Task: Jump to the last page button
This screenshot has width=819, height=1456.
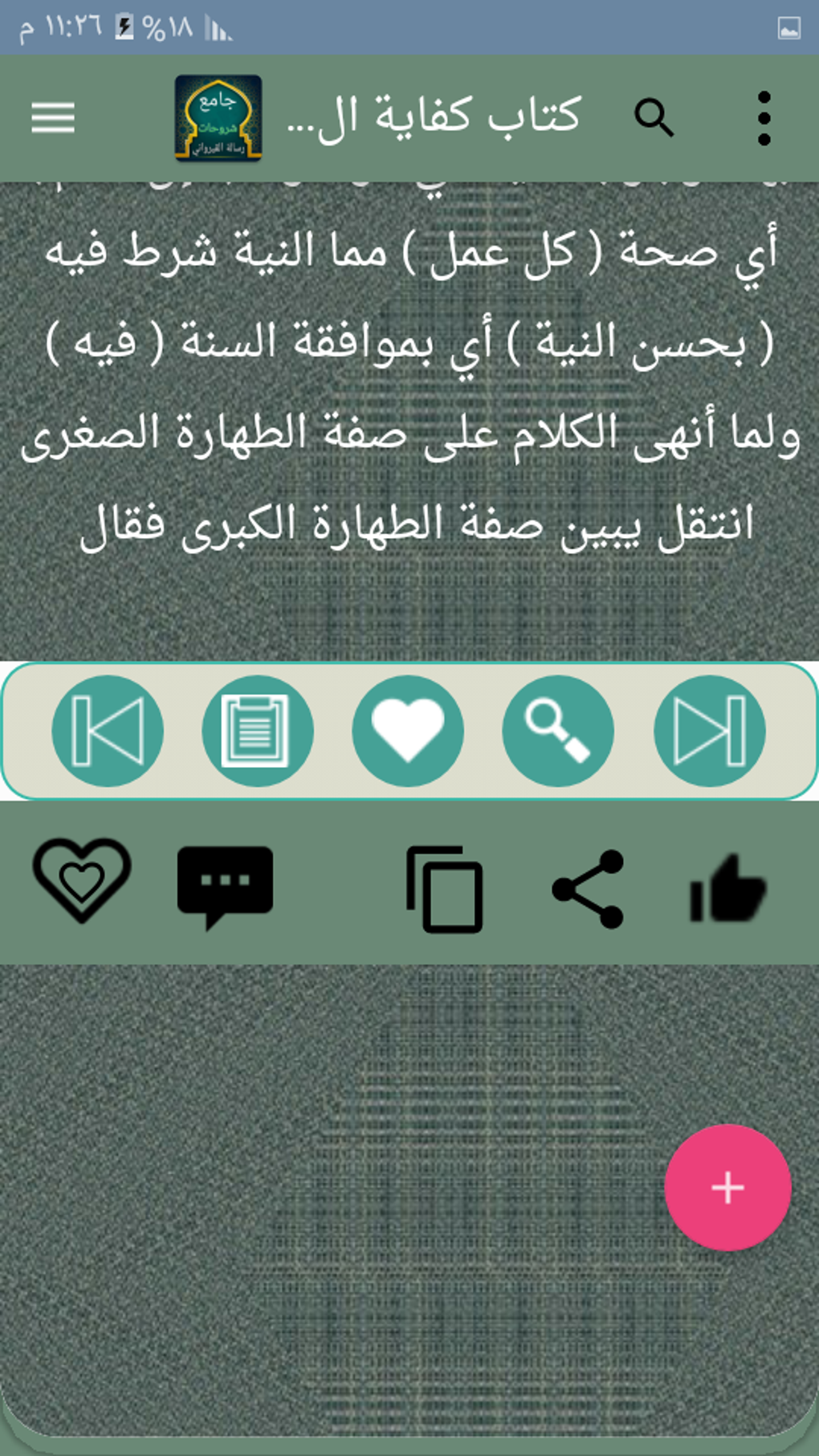Action: coord(709,731)
